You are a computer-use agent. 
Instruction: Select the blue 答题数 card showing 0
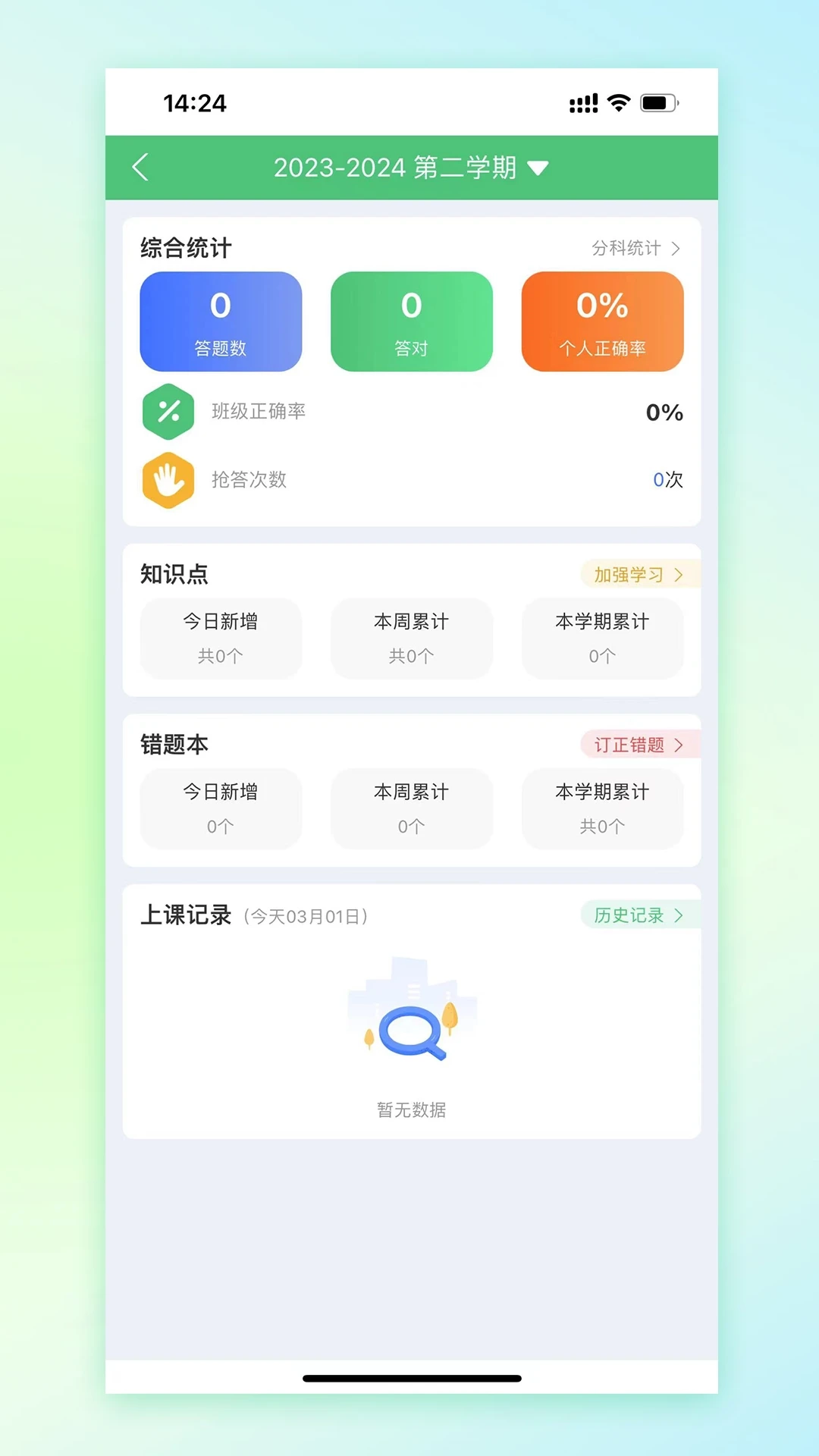(221, 322)
